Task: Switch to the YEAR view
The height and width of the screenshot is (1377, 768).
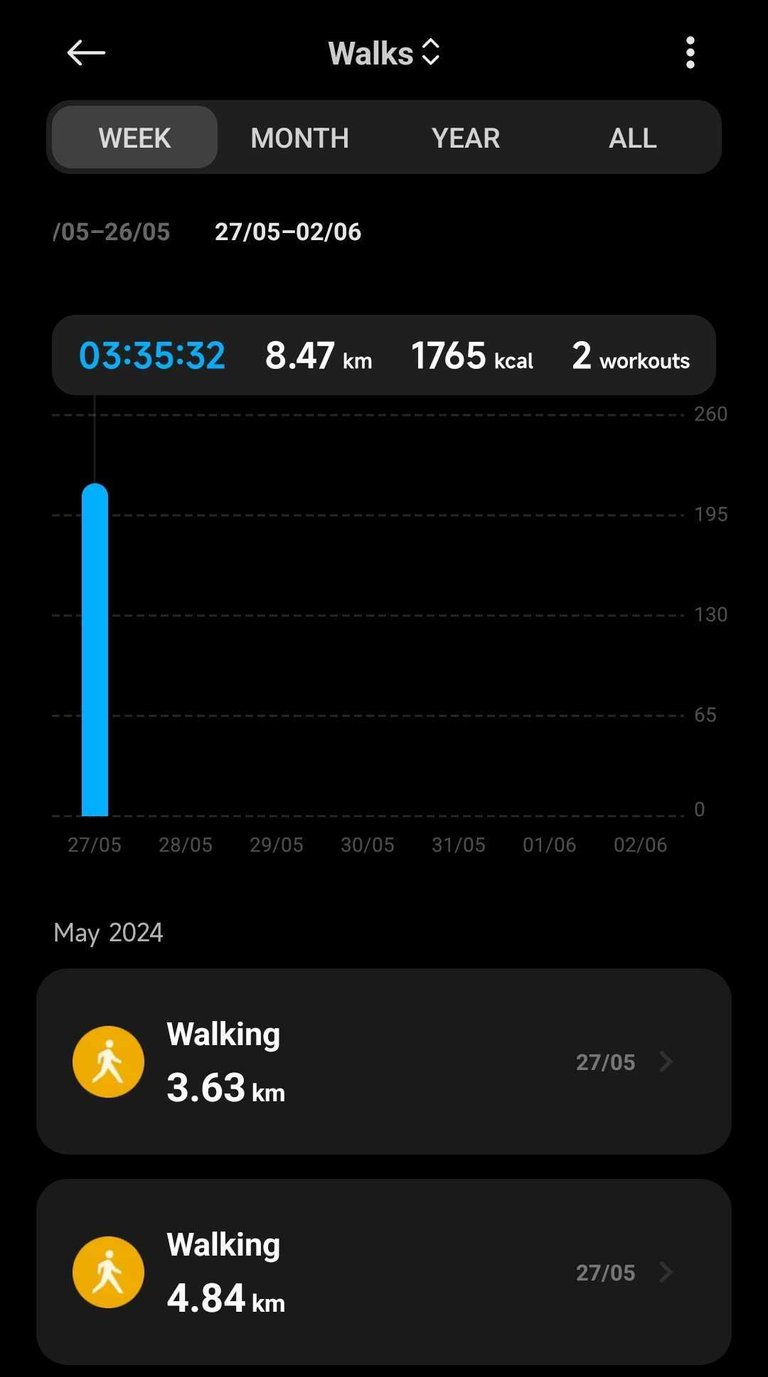Action: [x=466, y=138]
